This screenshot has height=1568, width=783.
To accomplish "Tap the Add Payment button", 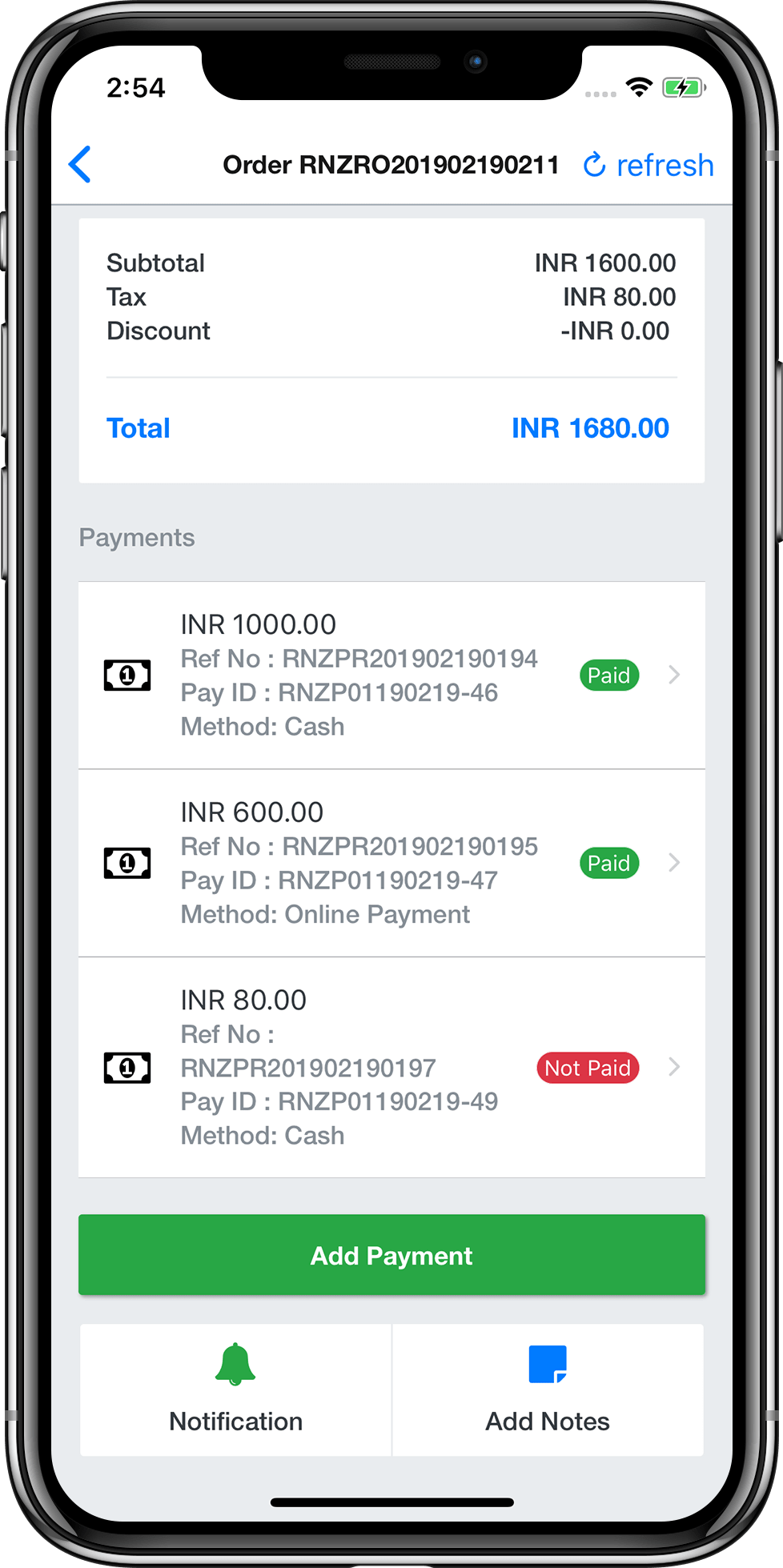I will [391, 1255].
